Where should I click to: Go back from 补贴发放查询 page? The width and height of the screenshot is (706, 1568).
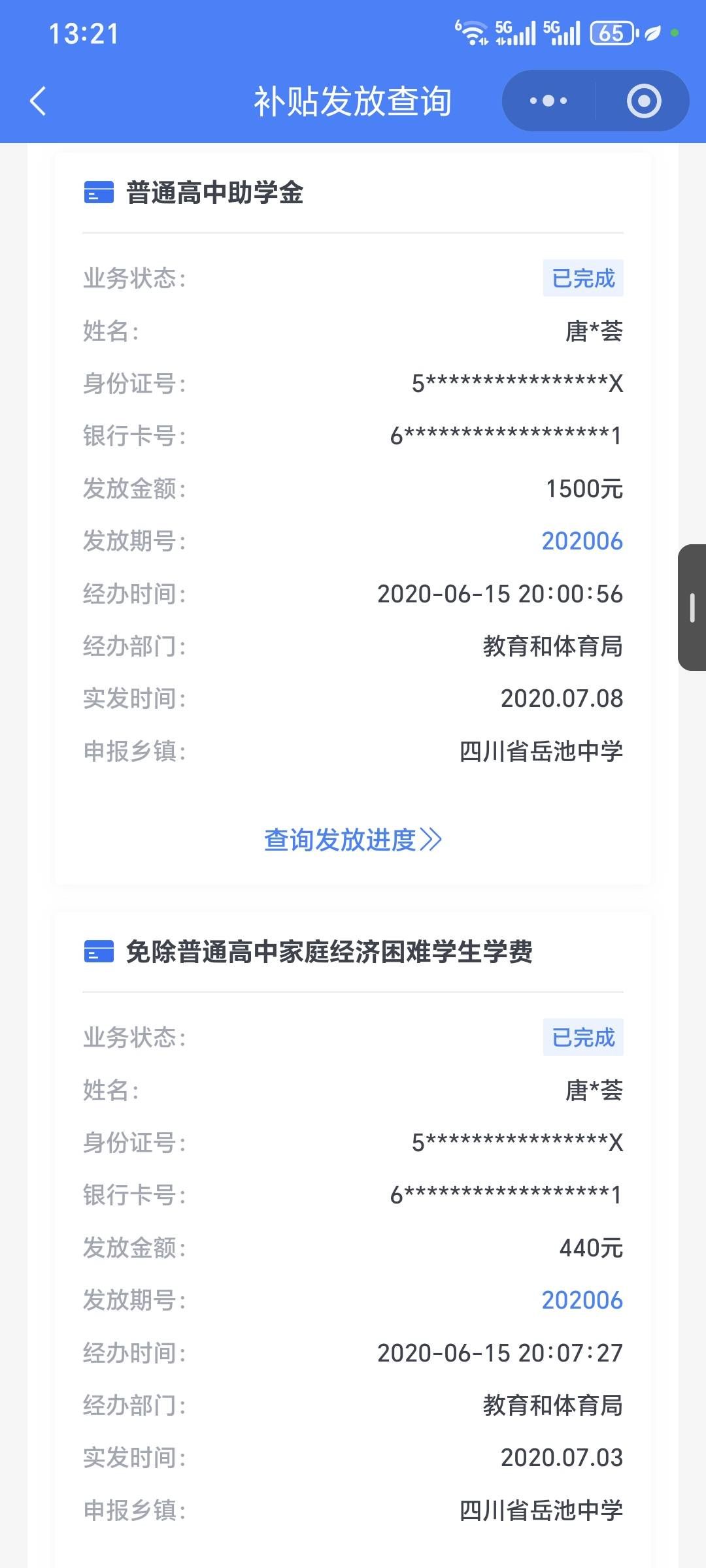point(38,101)
